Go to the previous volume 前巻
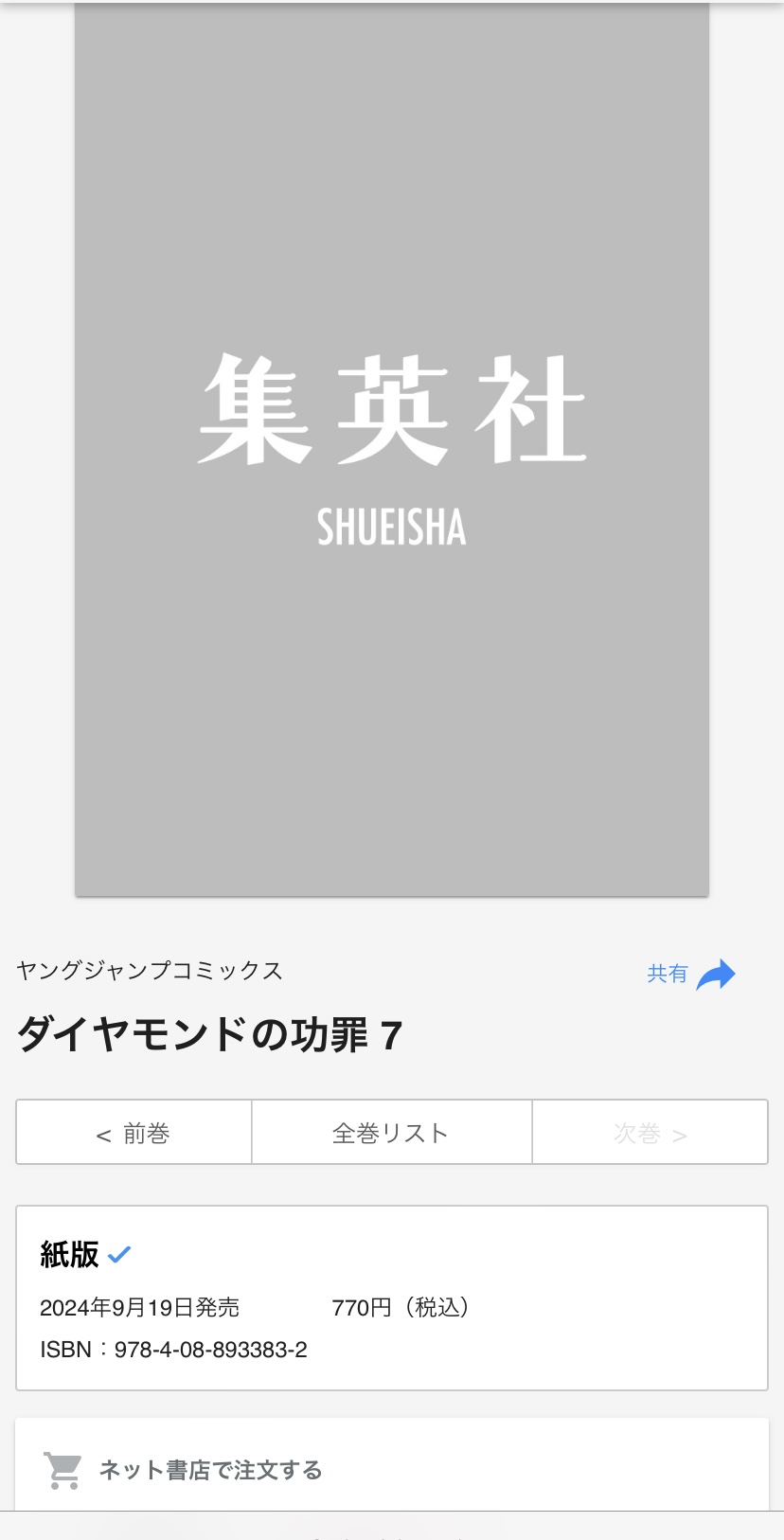Screen dimensions: 784x1540 (x=134, y=1132)
